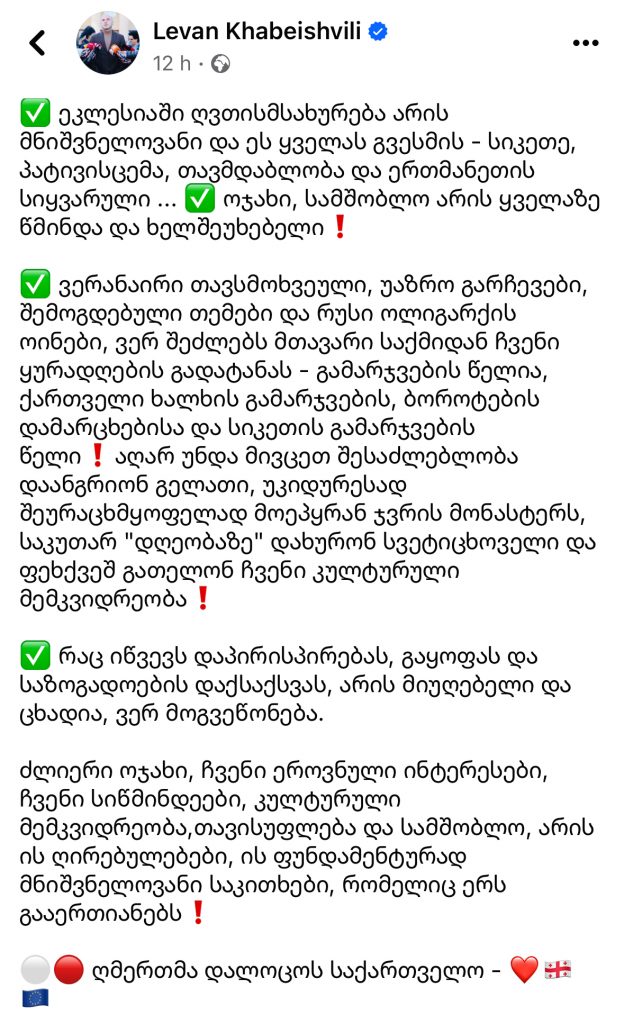
Task: Open the three-dot post options menu
Action: 585,43
